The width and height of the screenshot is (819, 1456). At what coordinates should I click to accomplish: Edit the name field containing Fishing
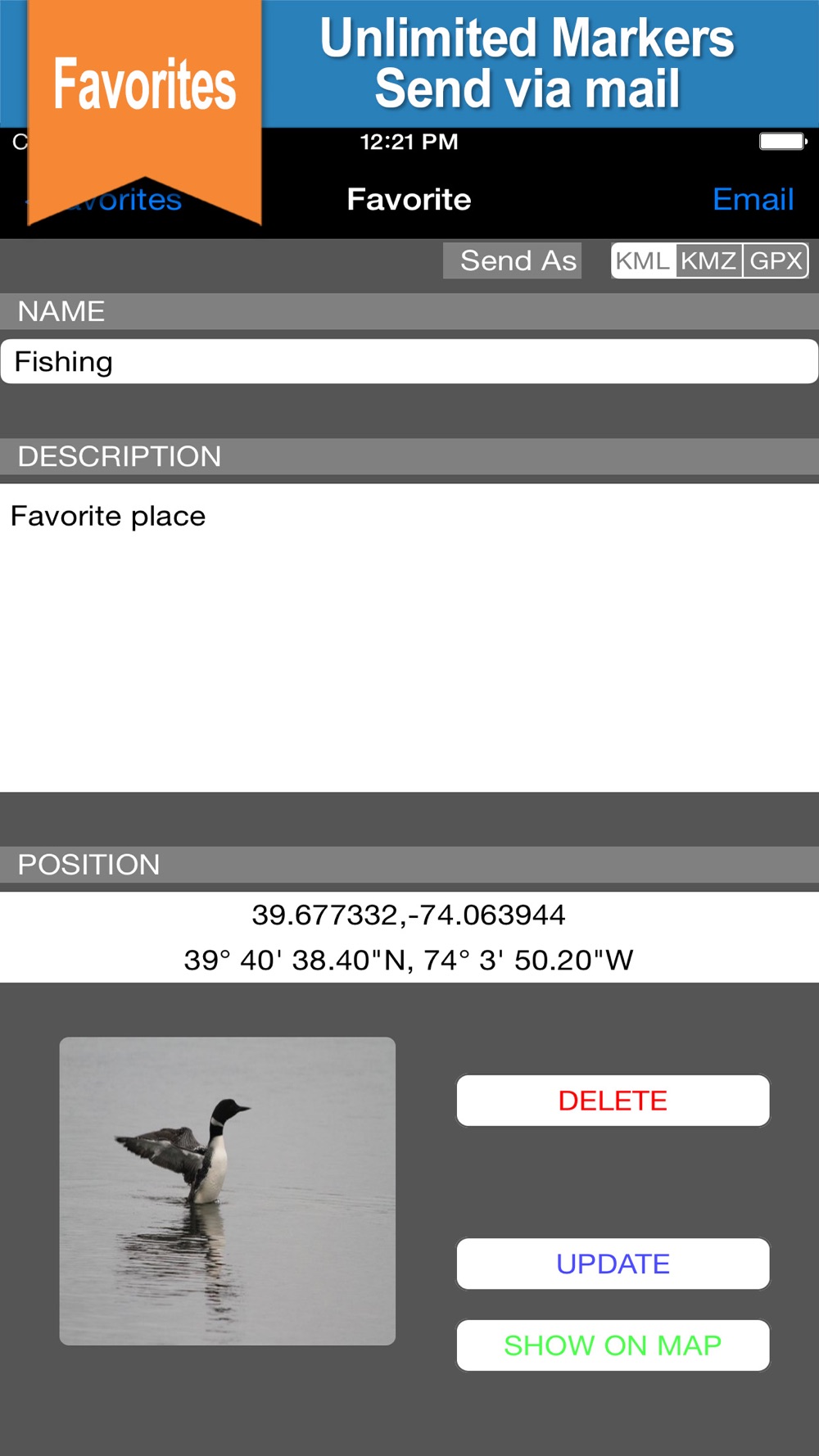pos(409,361)
